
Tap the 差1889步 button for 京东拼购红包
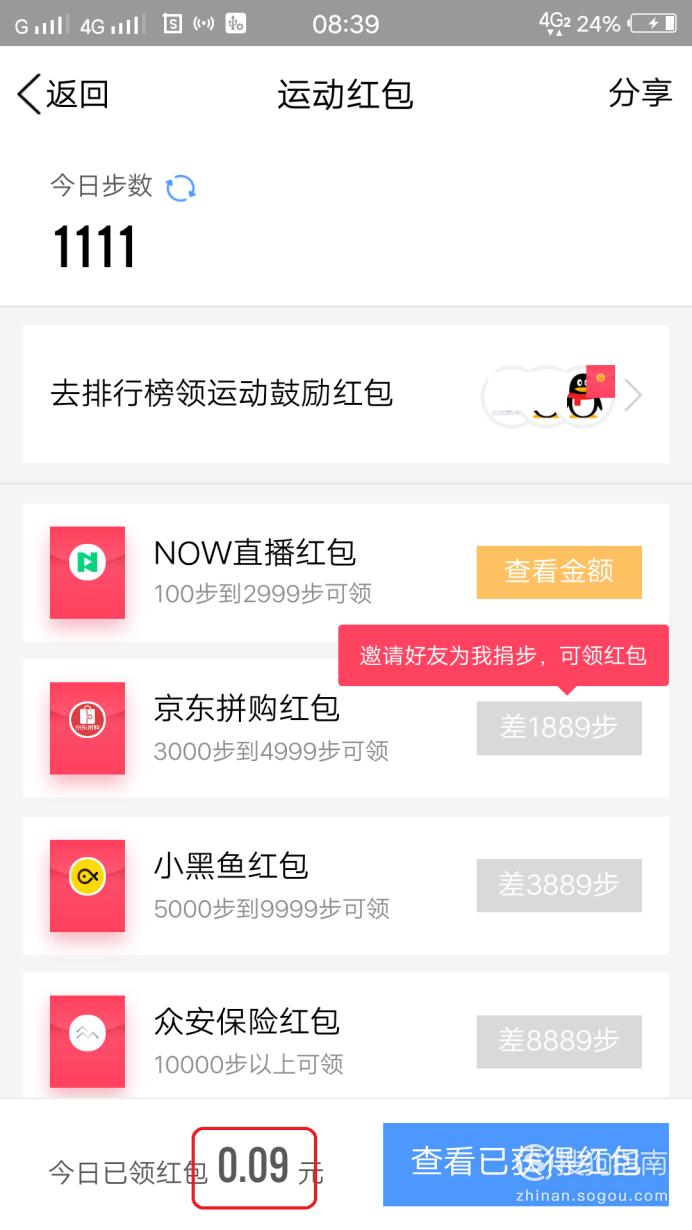[559, 728]
